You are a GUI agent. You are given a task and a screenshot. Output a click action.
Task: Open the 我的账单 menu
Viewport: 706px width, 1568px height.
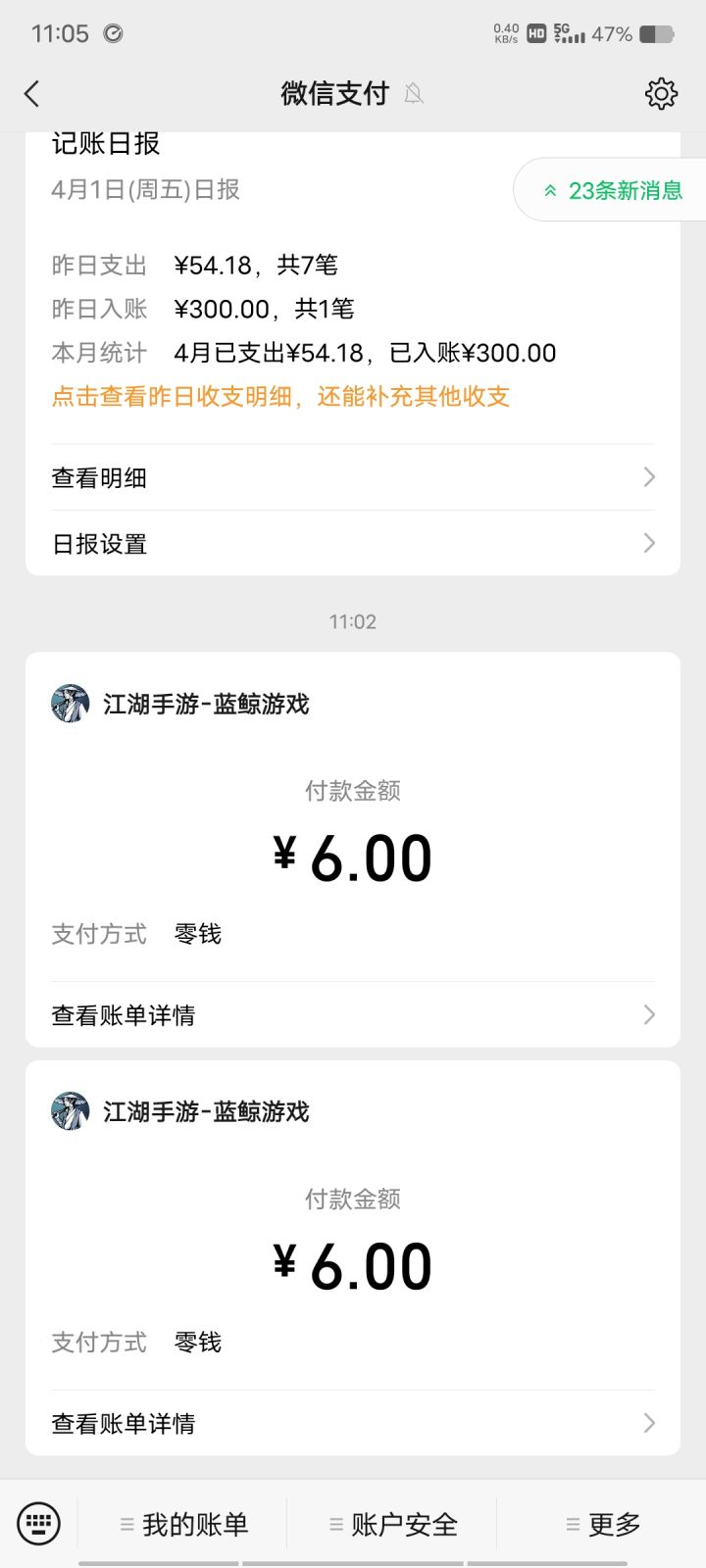pos(183,1524)
